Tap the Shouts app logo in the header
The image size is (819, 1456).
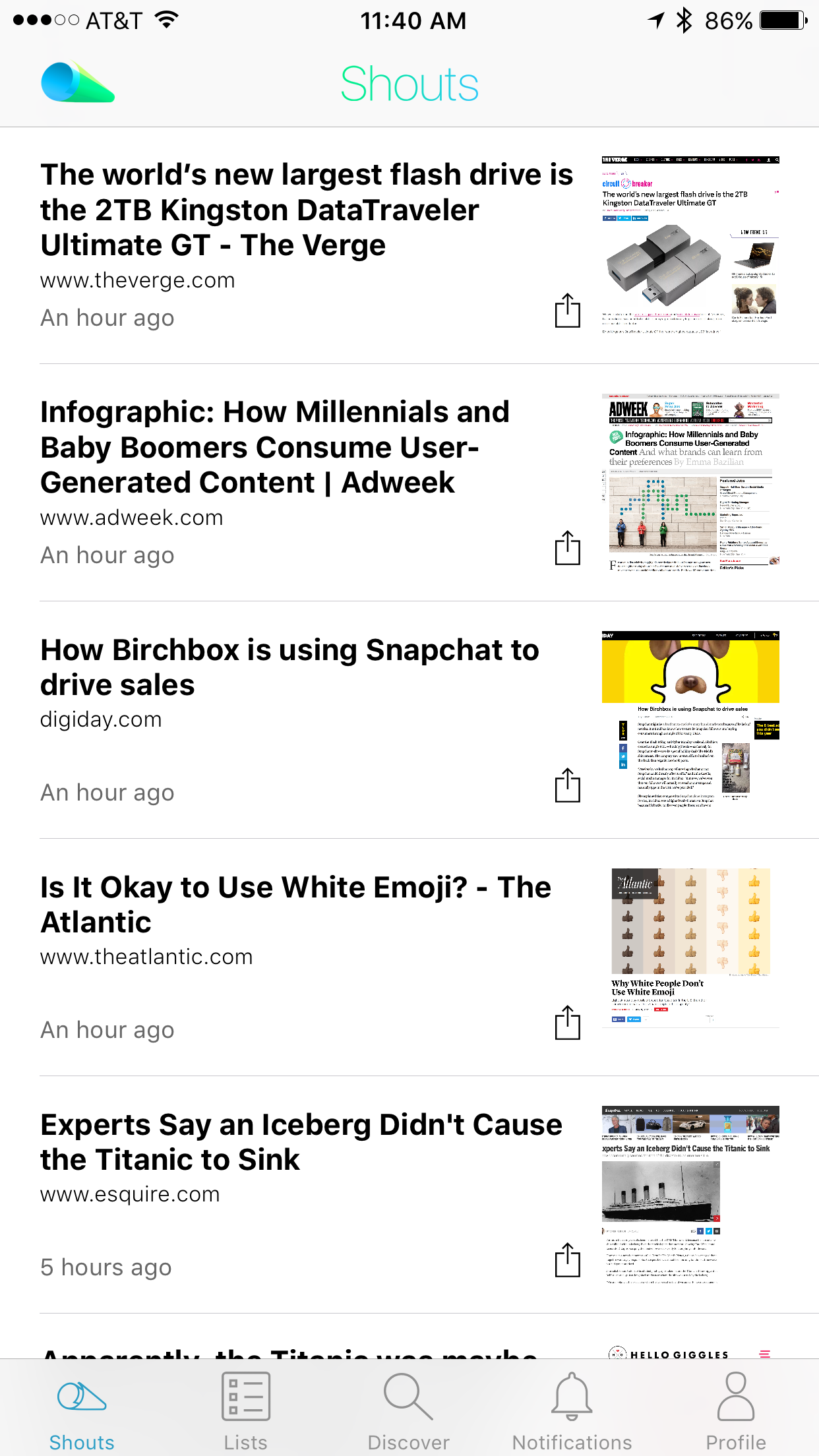click(x=77, y=82)
